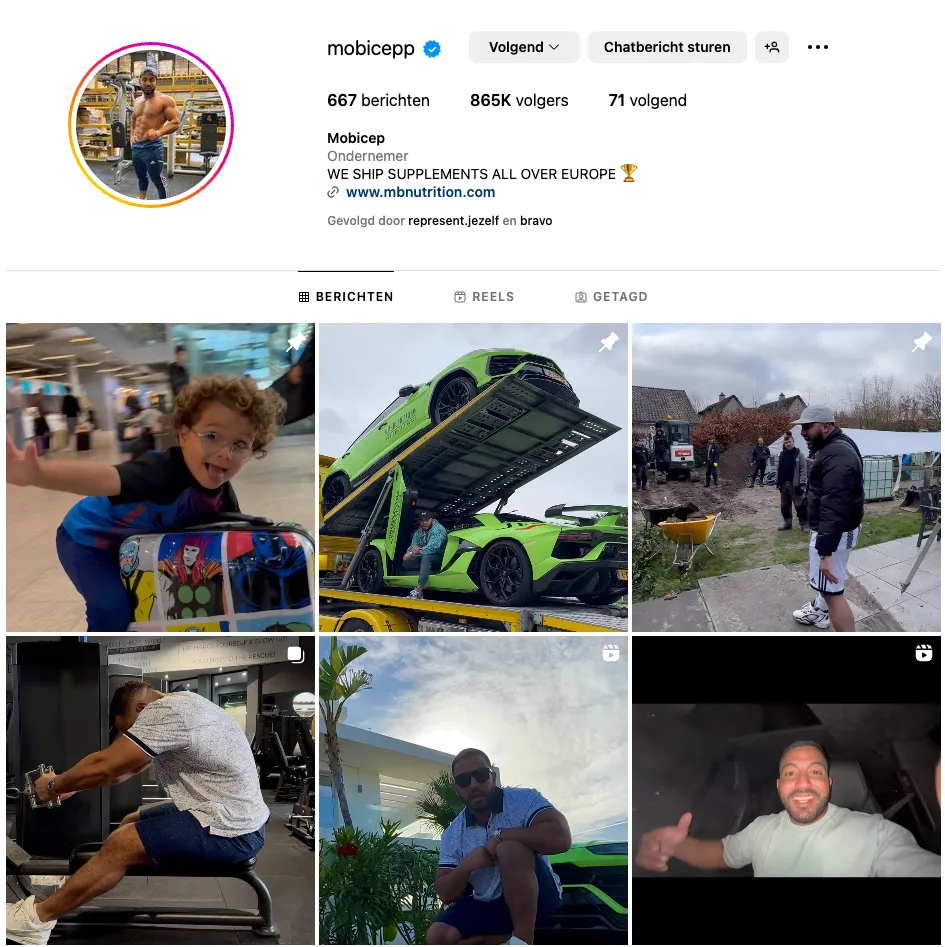The height and width of the screenshot is (947, 945).
Task: Open the 71 volgend list
Action: click(647, 100)
